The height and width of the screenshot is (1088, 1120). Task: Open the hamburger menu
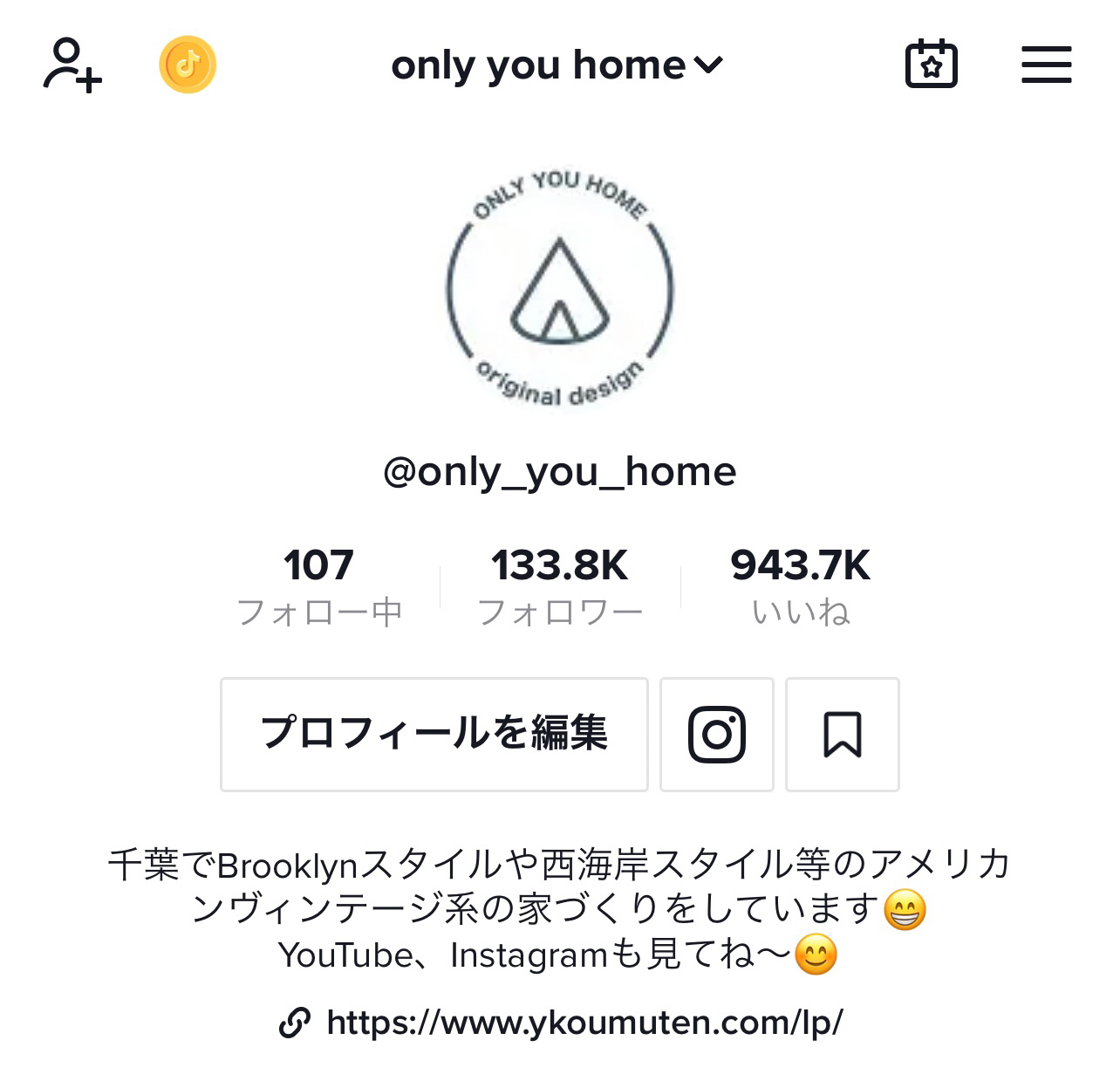pyautogui.click(x=1046, y=65)
